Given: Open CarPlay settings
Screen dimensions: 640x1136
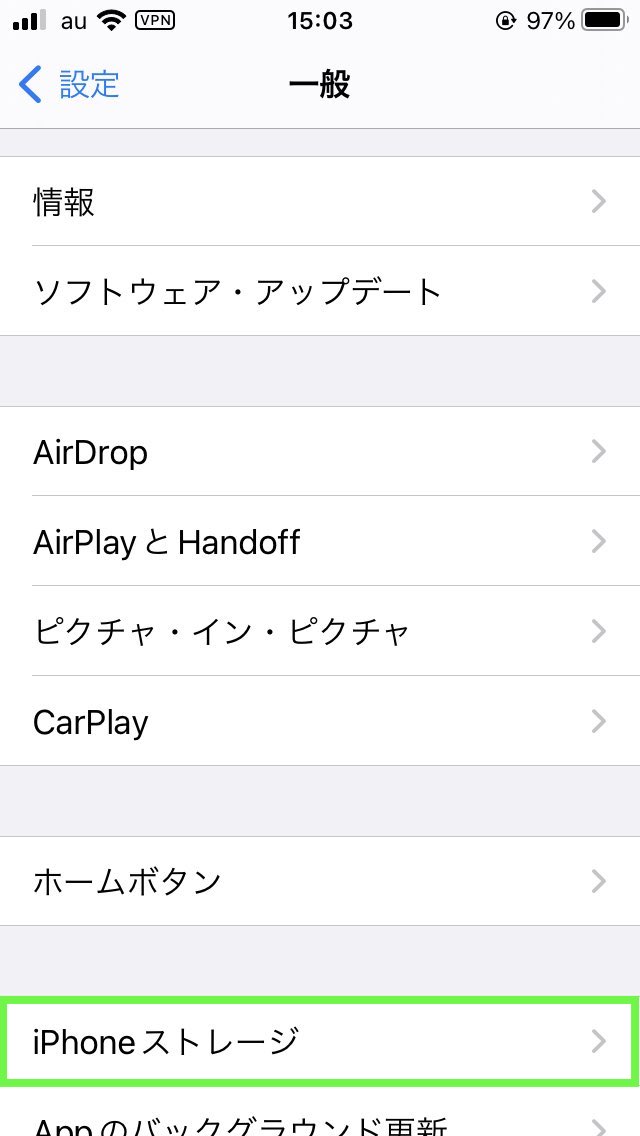Looking at the screenshot, I should (x=320, y=720).
